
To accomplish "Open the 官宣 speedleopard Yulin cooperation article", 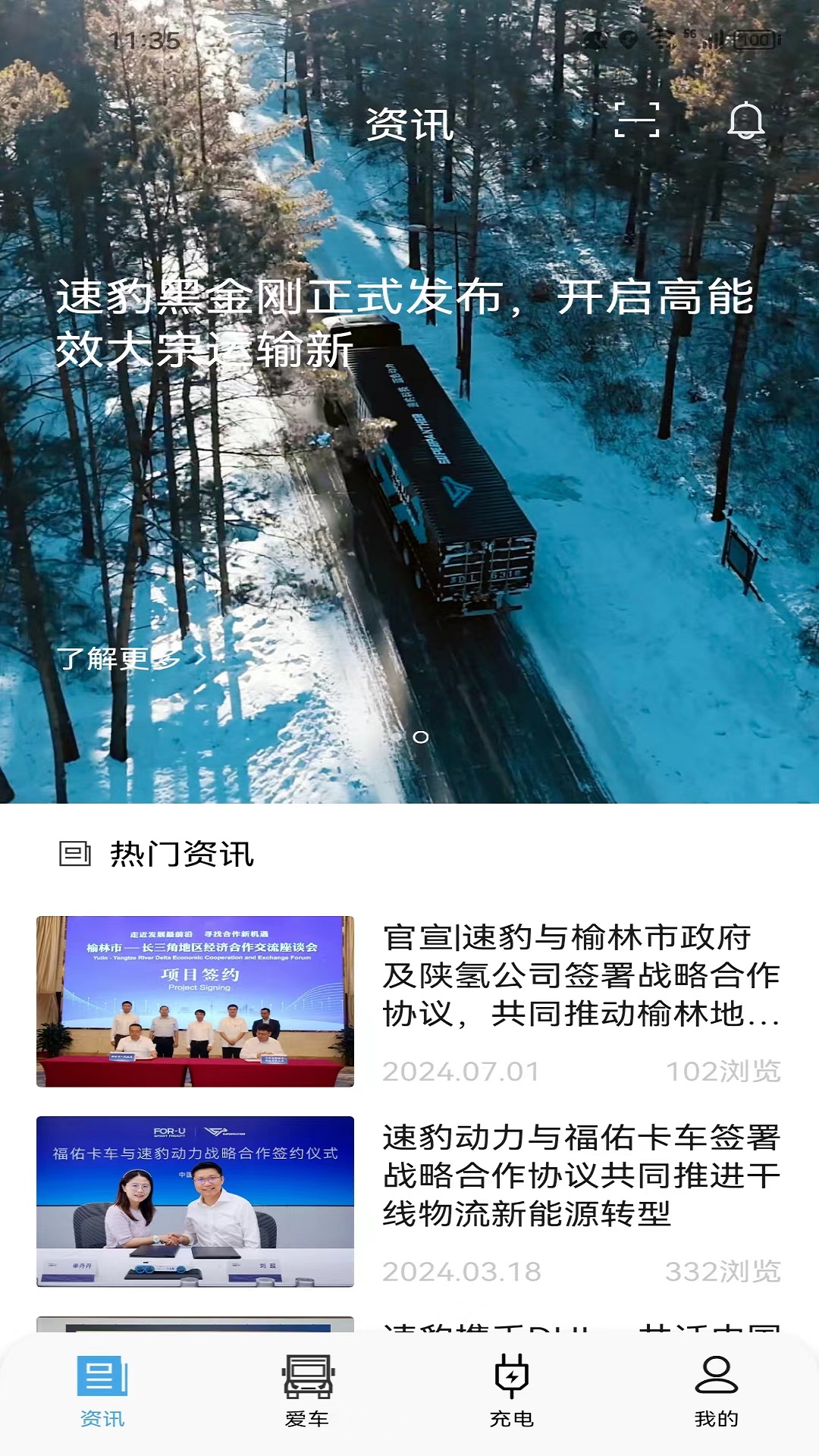I will pyautogui.click(x=581, y=978).
